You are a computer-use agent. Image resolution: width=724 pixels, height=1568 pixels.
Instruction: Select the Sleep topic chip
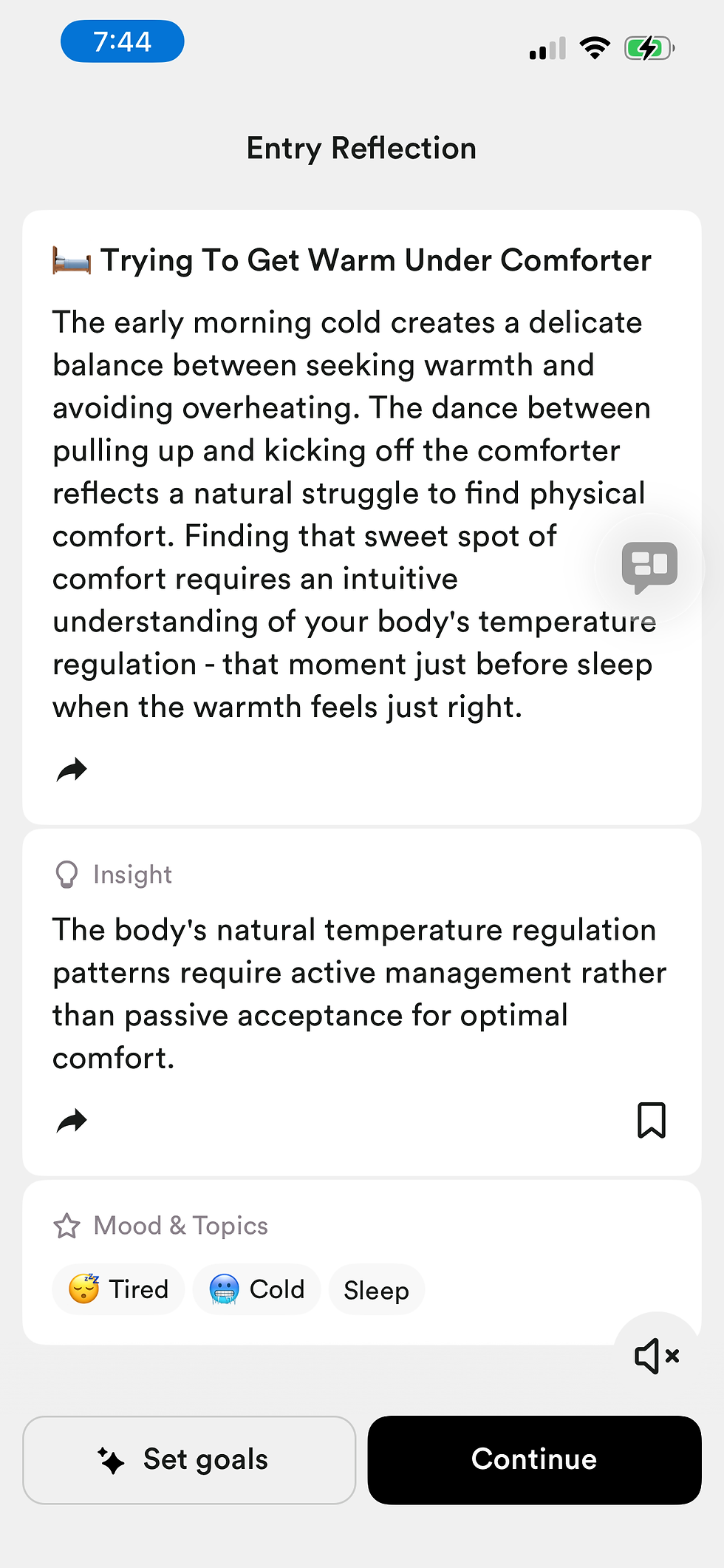(x=376, y=1290)
